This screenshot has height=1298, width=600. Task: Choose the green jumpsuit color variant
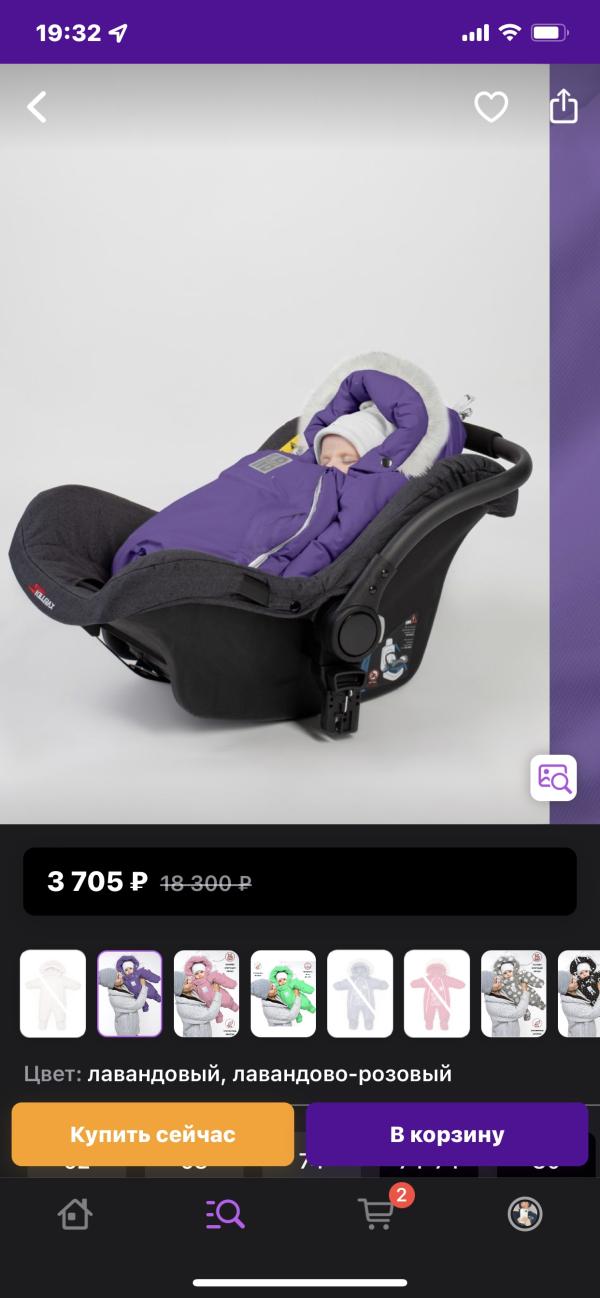coord(283,993)
